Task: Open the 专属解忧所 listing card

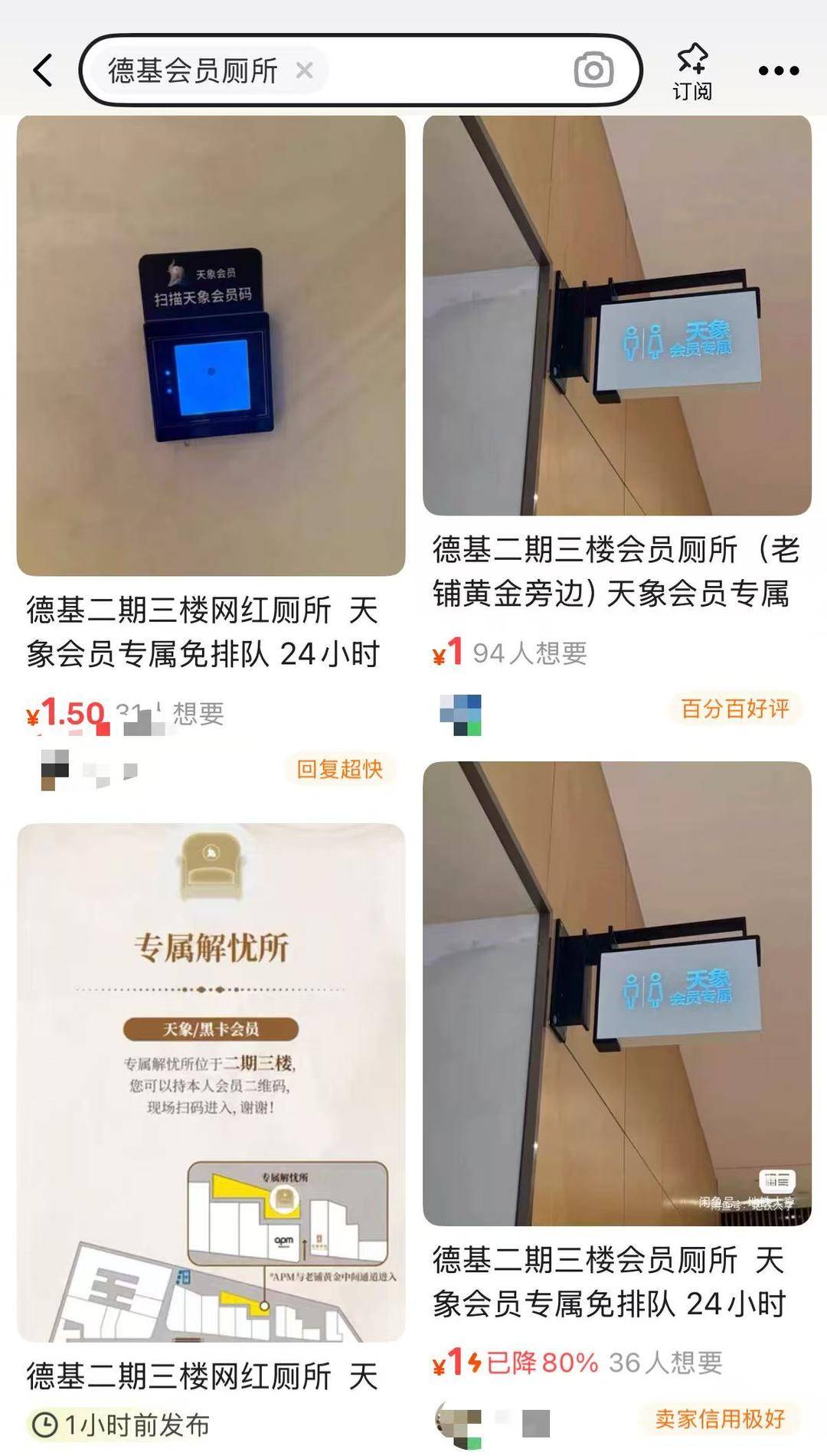Action: pos(211,1081)
